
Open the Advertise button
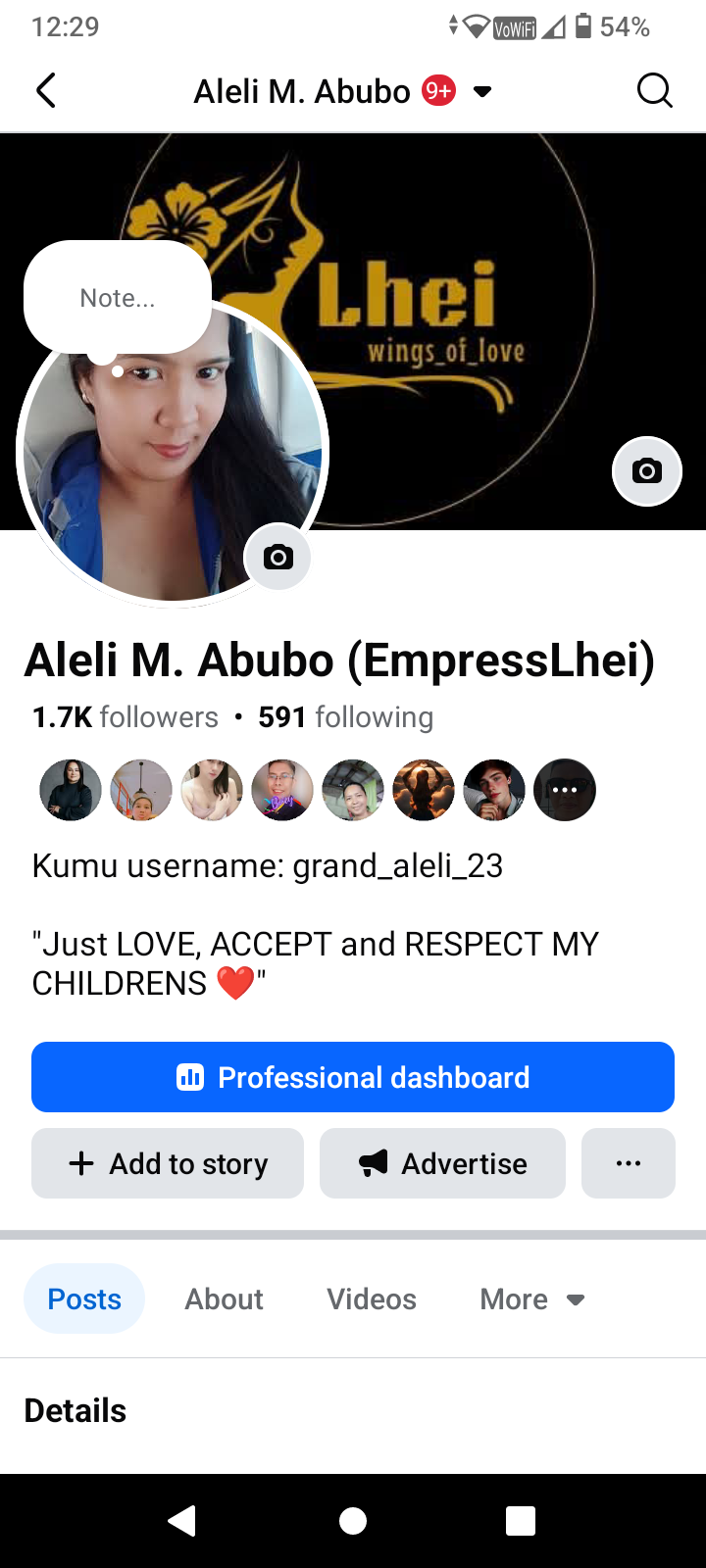[442, 1163]
